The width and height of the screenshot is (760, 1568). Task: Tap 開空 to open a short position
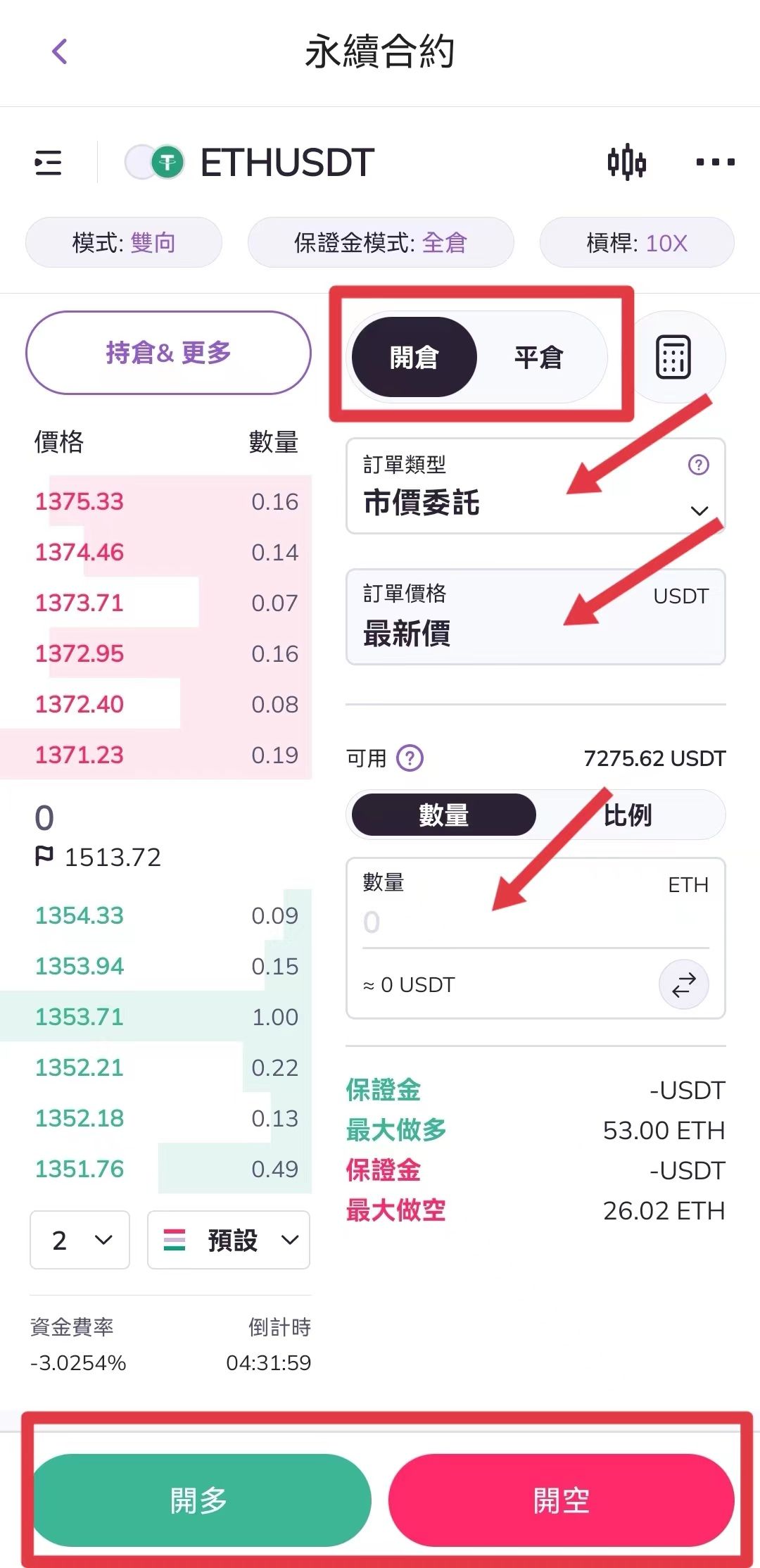click(x=562, y=1500)
